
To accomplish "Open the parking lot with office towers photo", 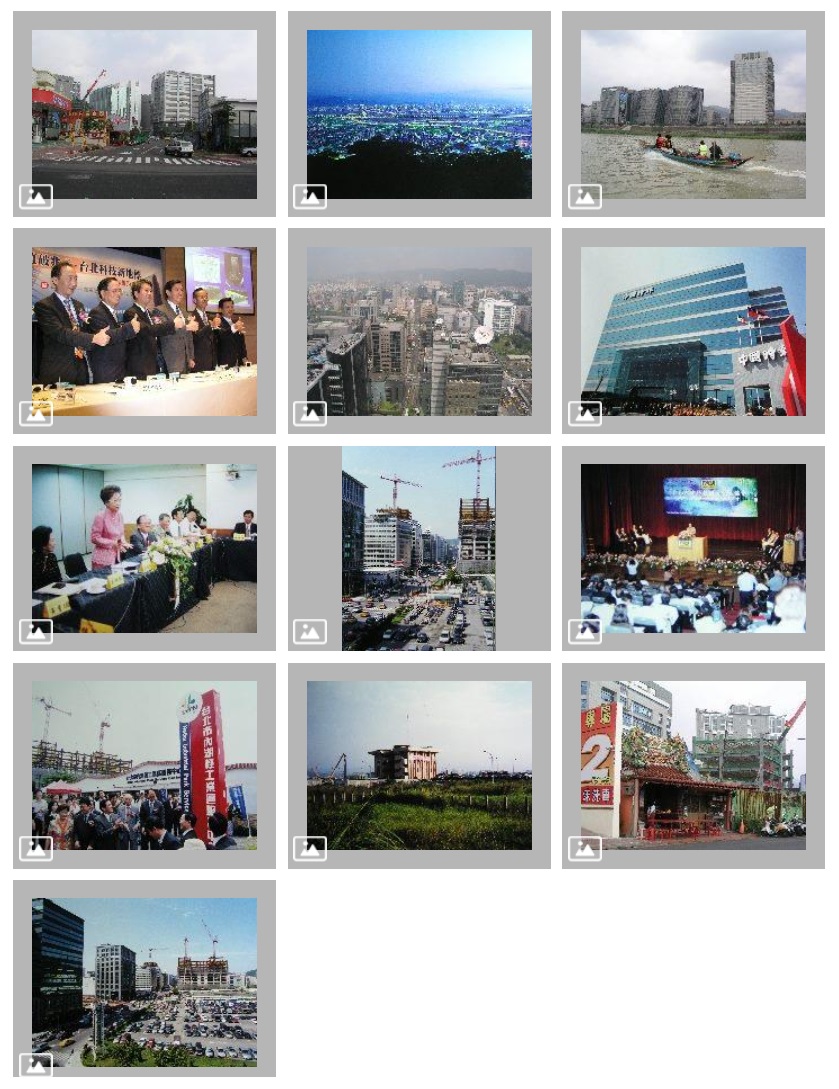I will coord(144,981).
